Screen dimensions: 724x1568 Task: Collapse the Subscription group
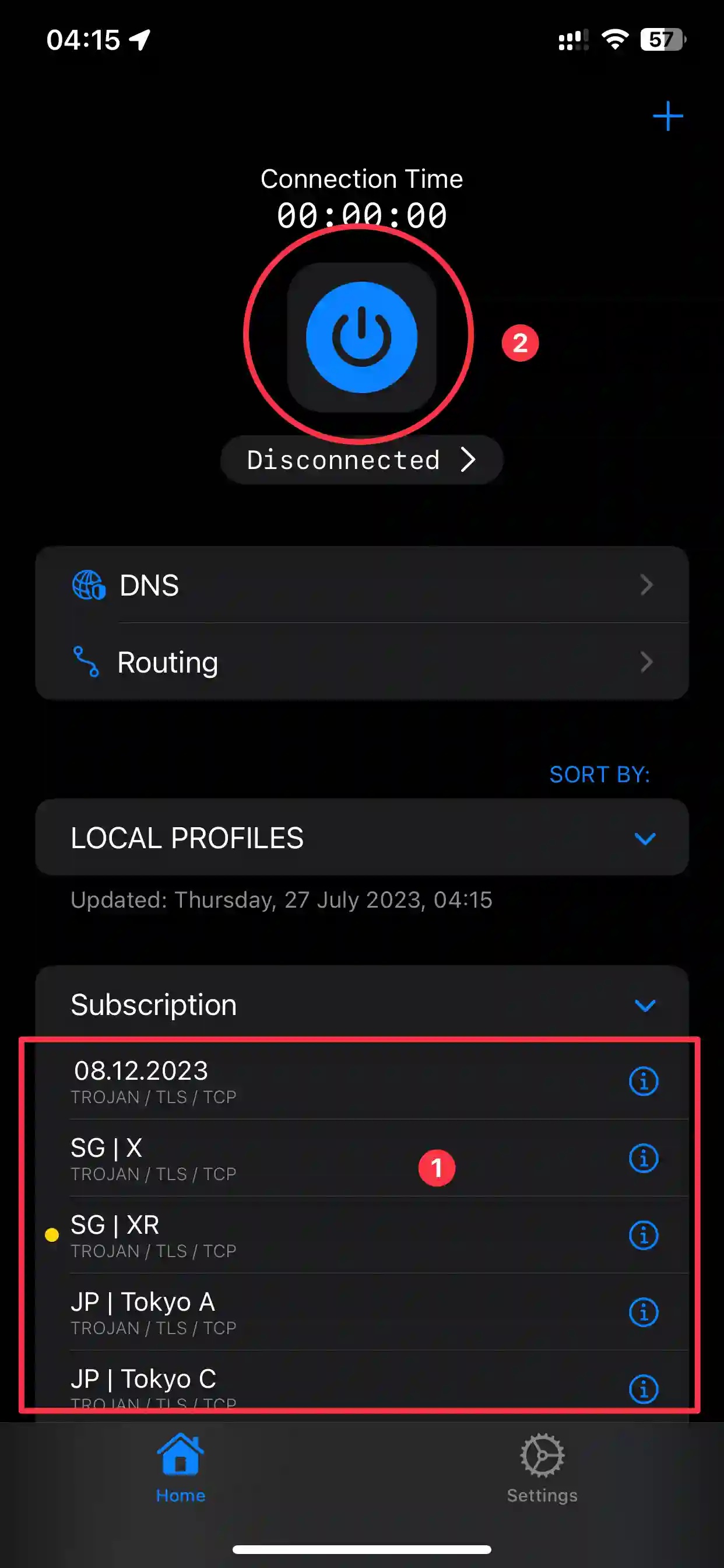coord(644,1005)
